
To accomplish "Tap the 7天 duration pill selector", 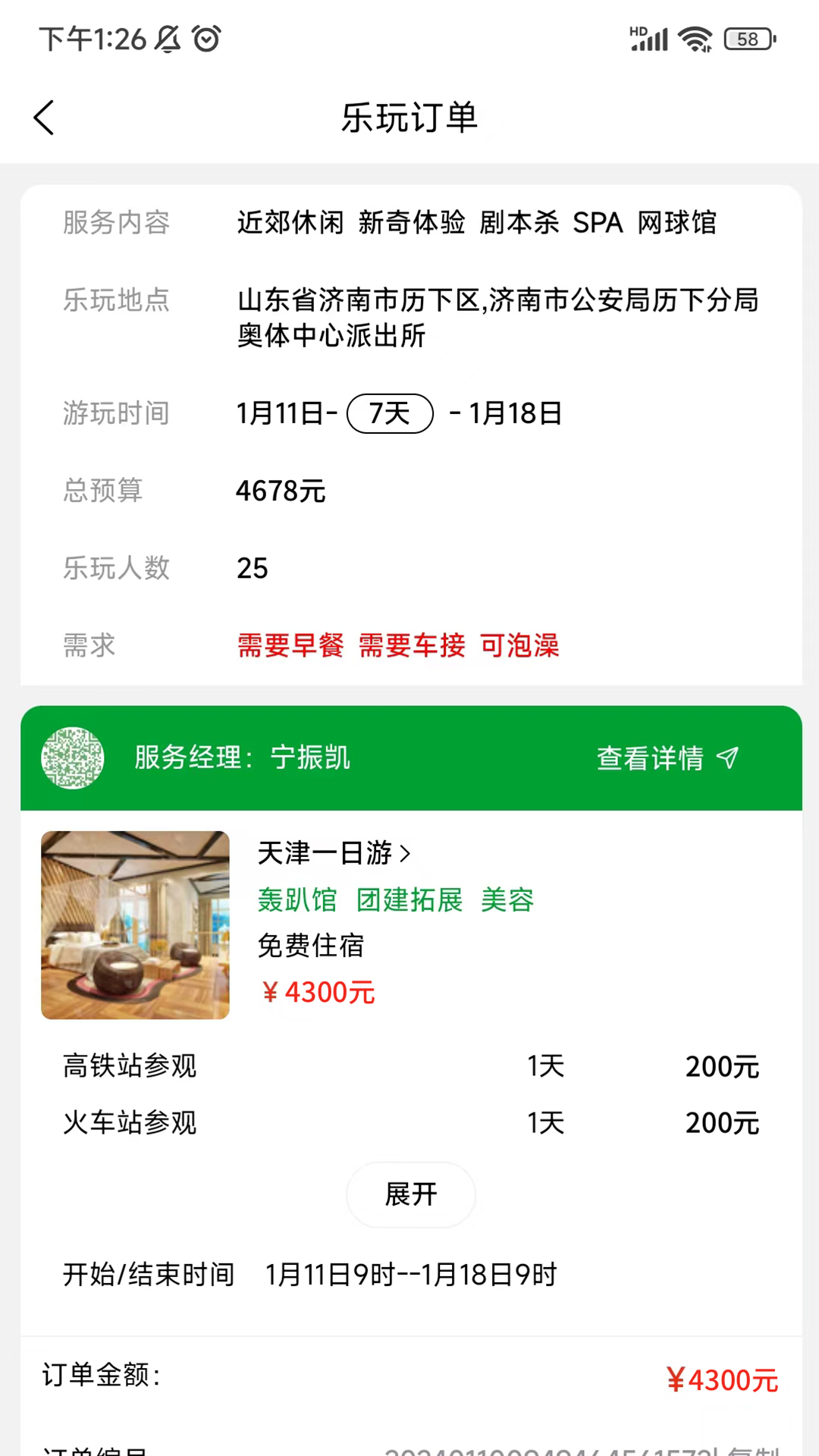I will pyautogui.click(x=389, y=413).
